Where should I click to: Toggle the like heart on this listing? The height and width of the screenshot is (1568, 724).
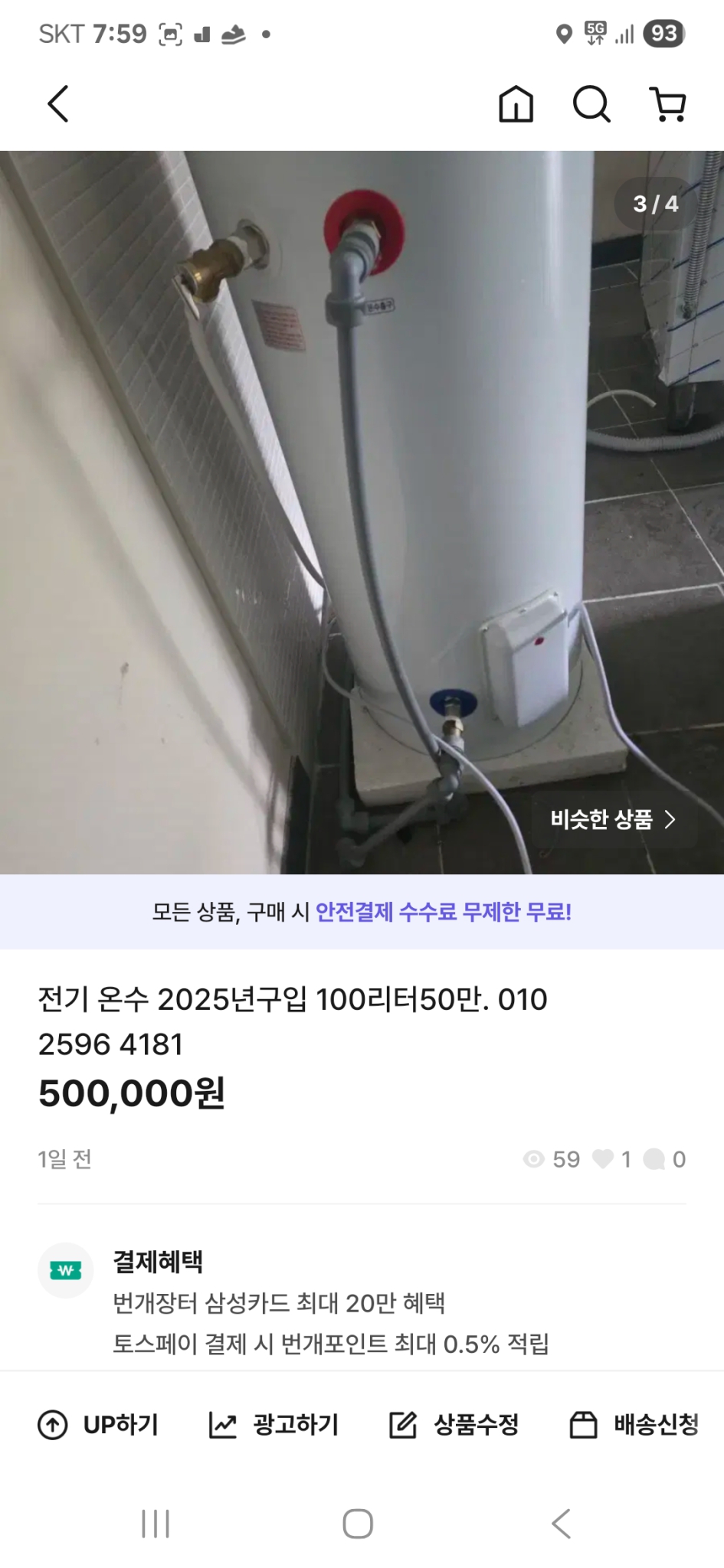point(604,1159)
